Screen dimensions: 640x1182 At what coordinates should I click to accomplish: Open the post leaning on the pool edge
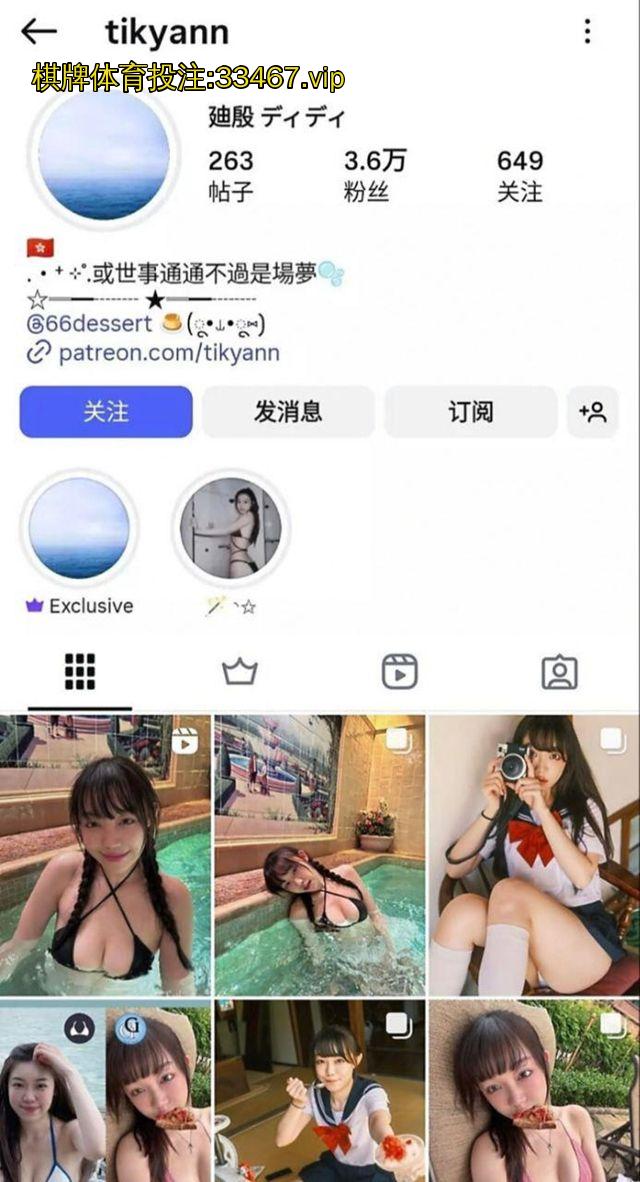[x=319, y=854]
